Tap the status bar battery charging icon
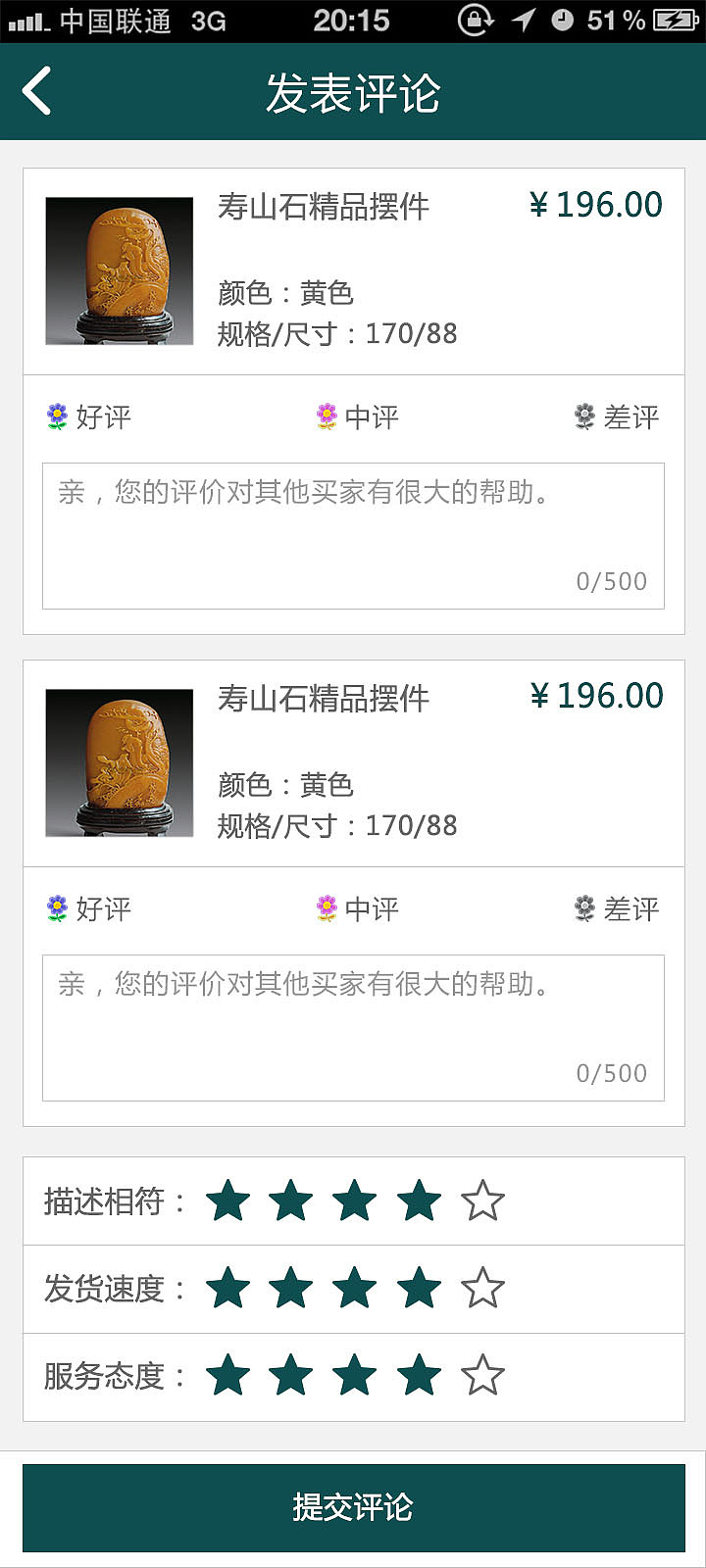The height and width of the screenshot is (1568, 706). [675, 18]
